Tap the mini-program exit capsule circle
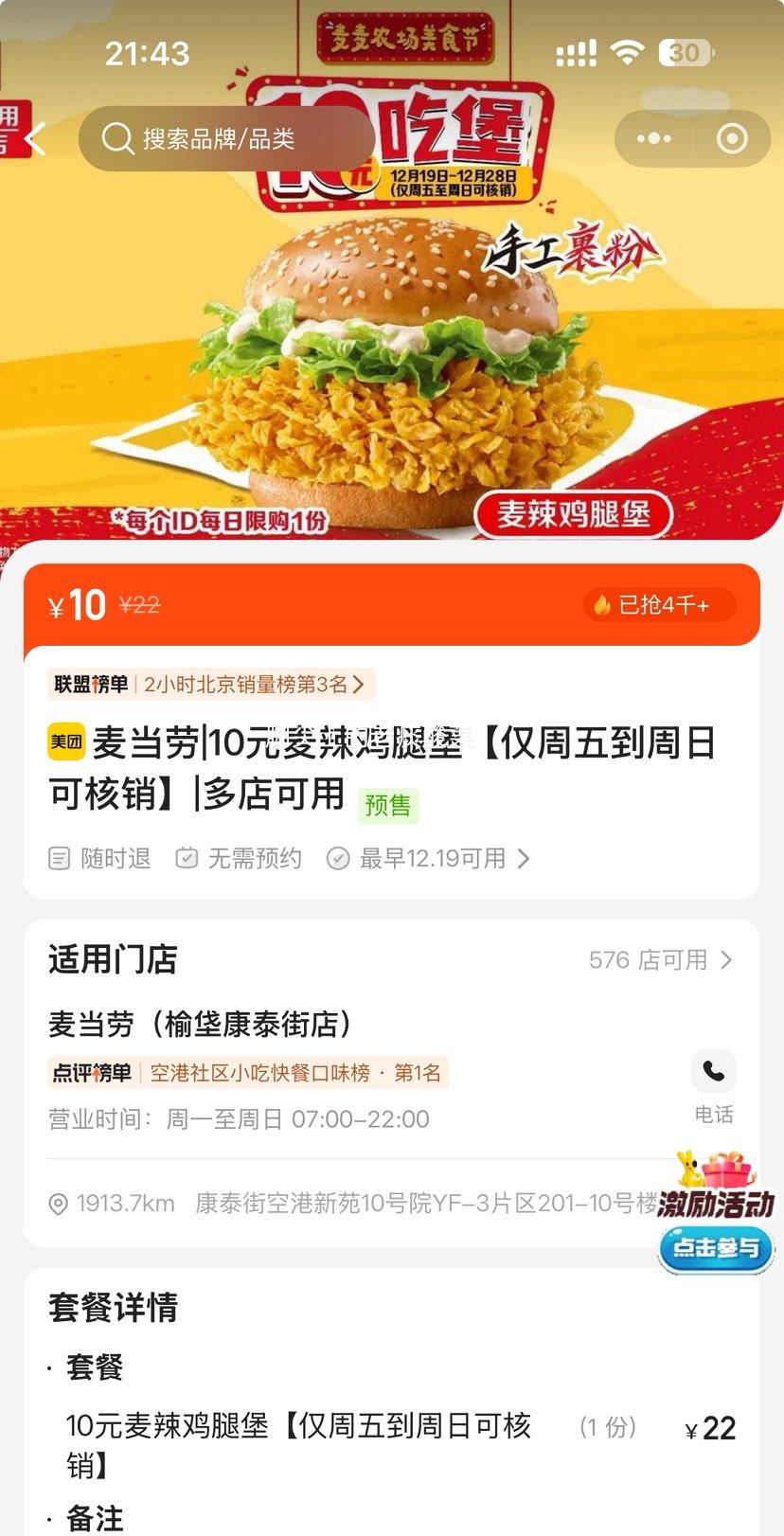 pos(731,138)
